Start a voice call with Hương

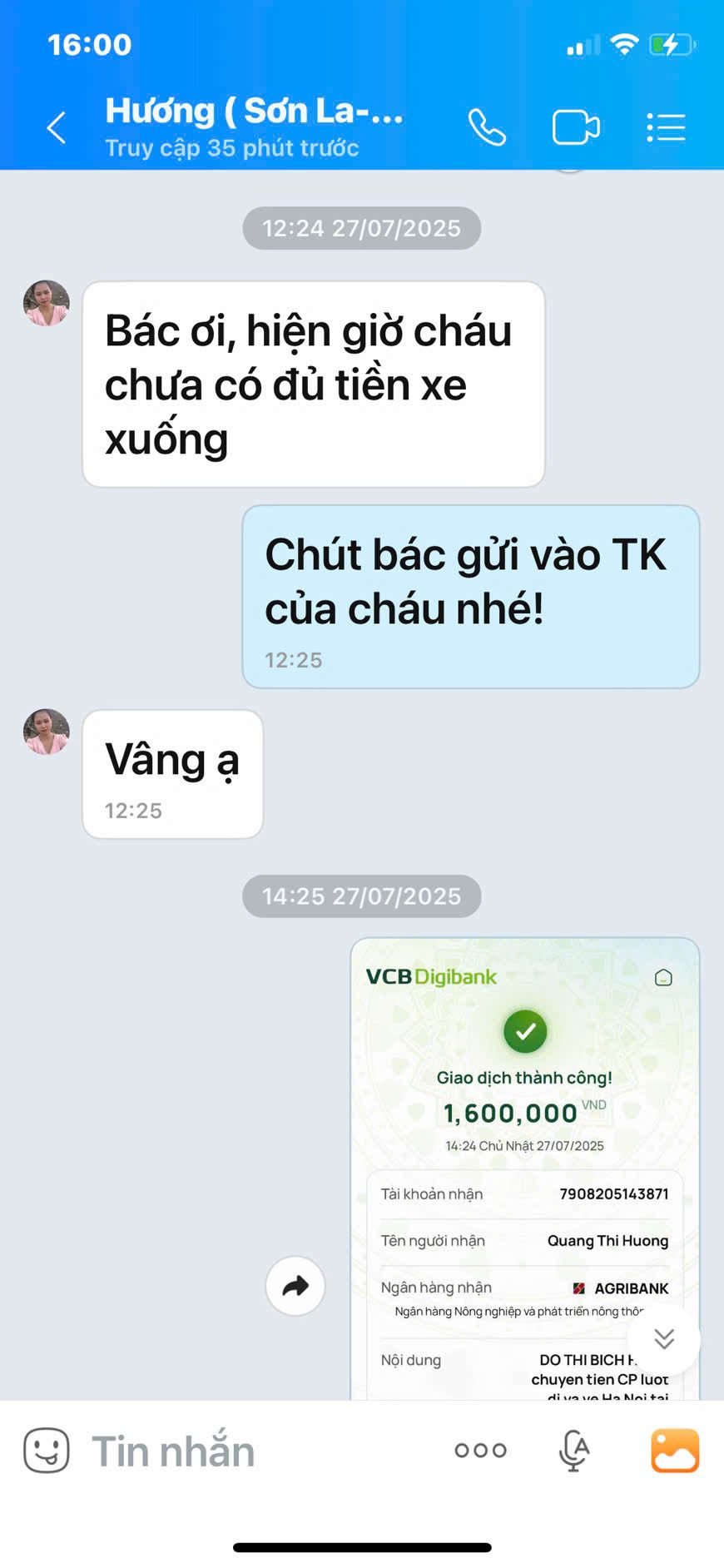[487, 128]
